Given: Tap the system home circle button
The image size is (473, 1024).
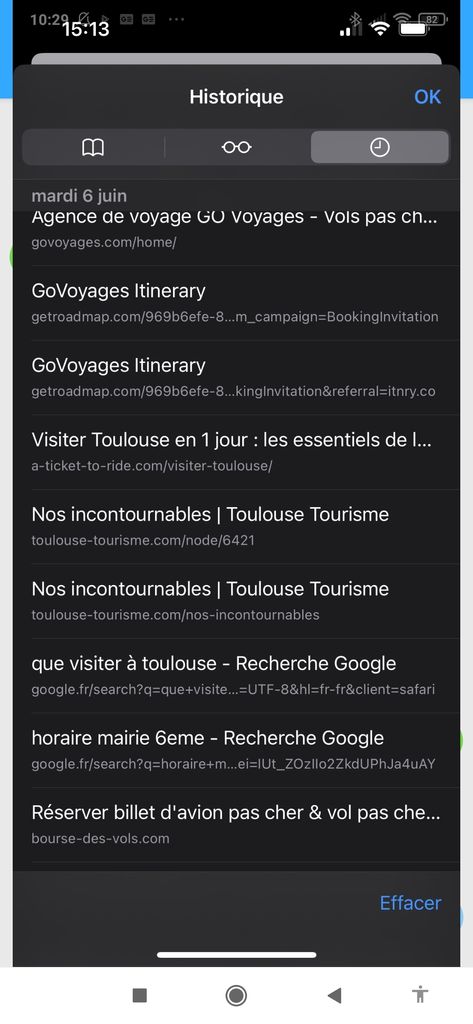Looking at the screenshot, I should click(x=236, y=995).
